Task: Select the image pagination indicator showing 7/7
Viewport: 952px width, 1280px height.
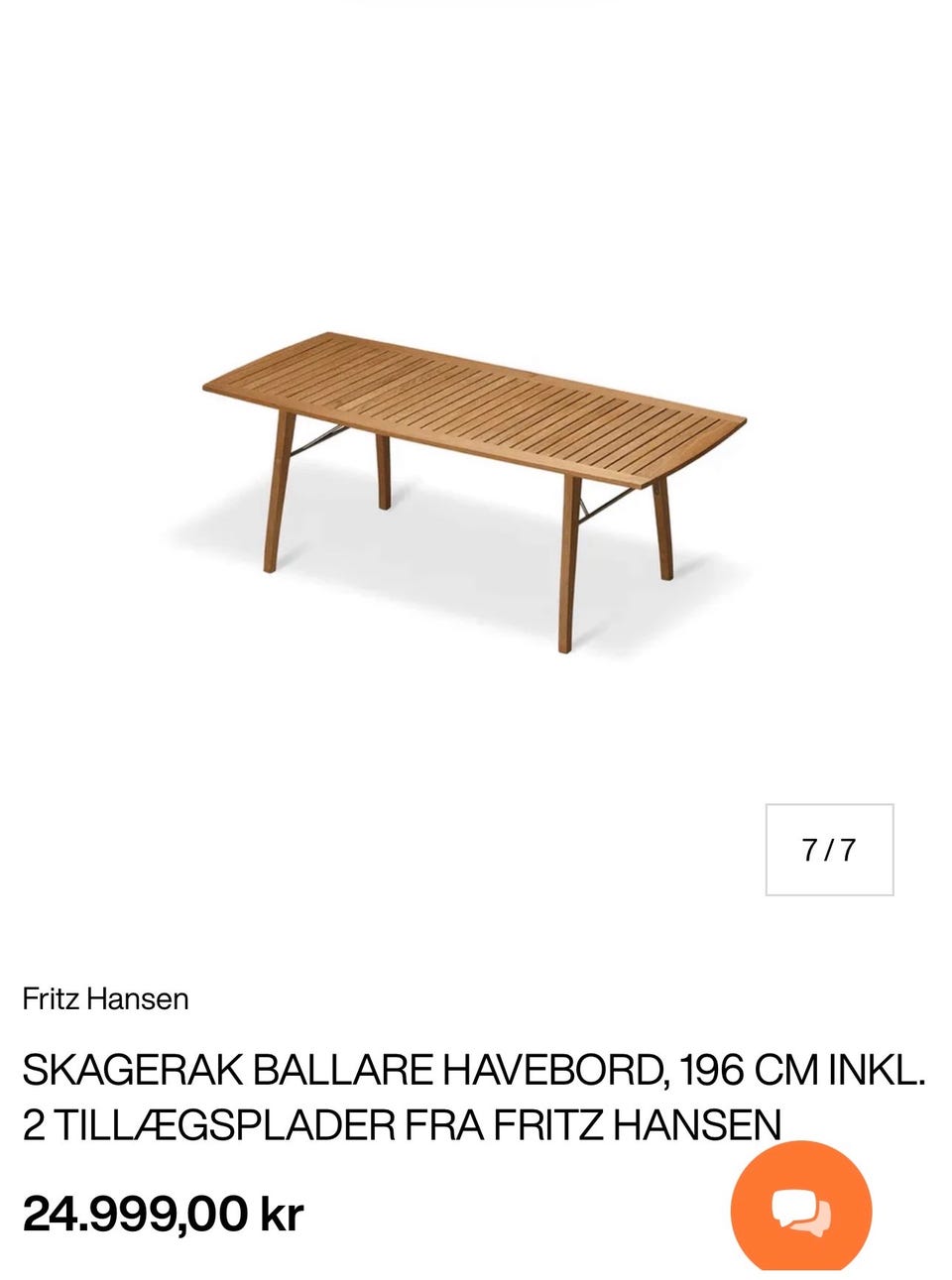Action: 829,848
